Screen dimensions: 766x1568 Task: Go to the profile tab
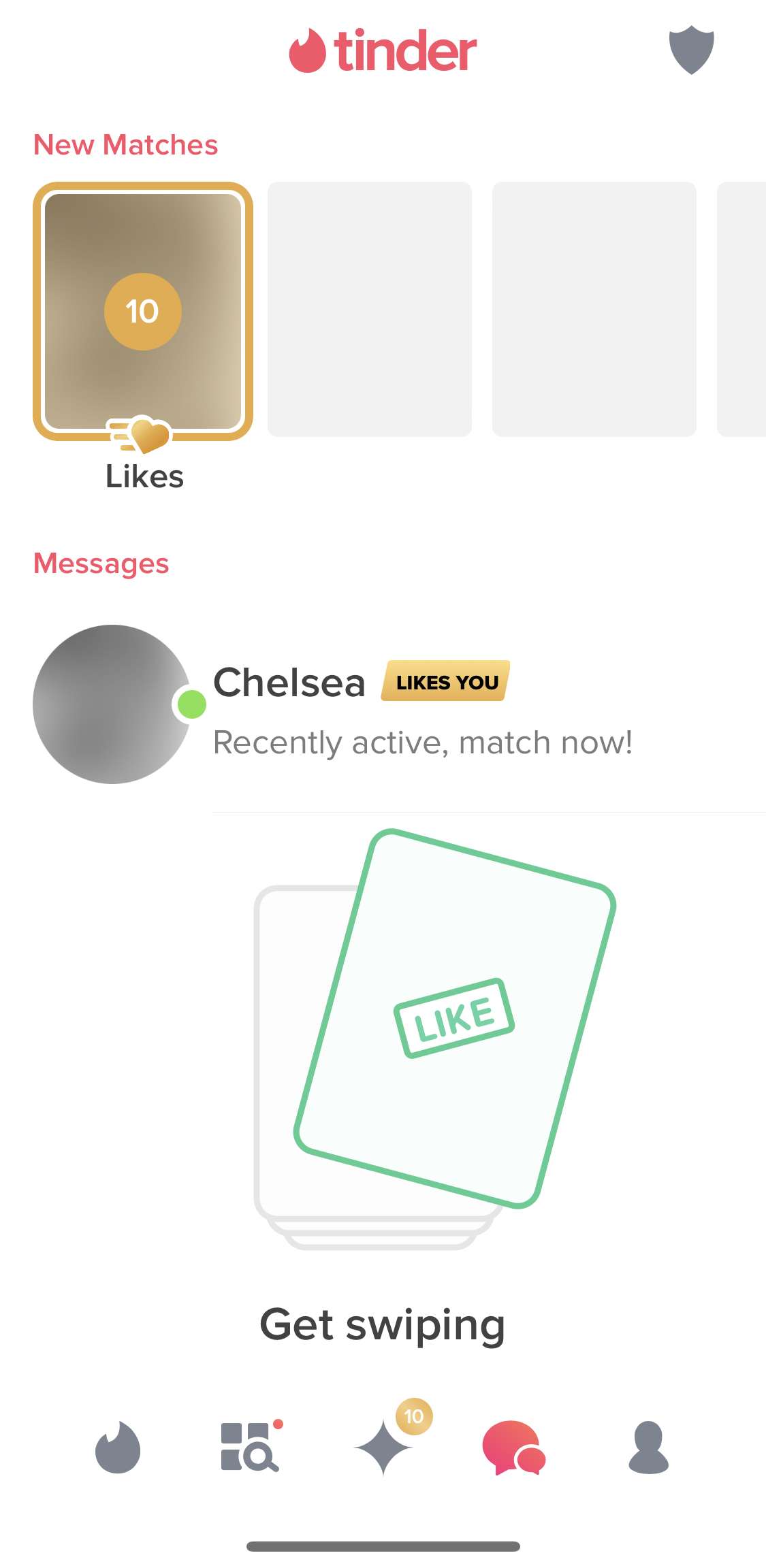[648, 1448]
